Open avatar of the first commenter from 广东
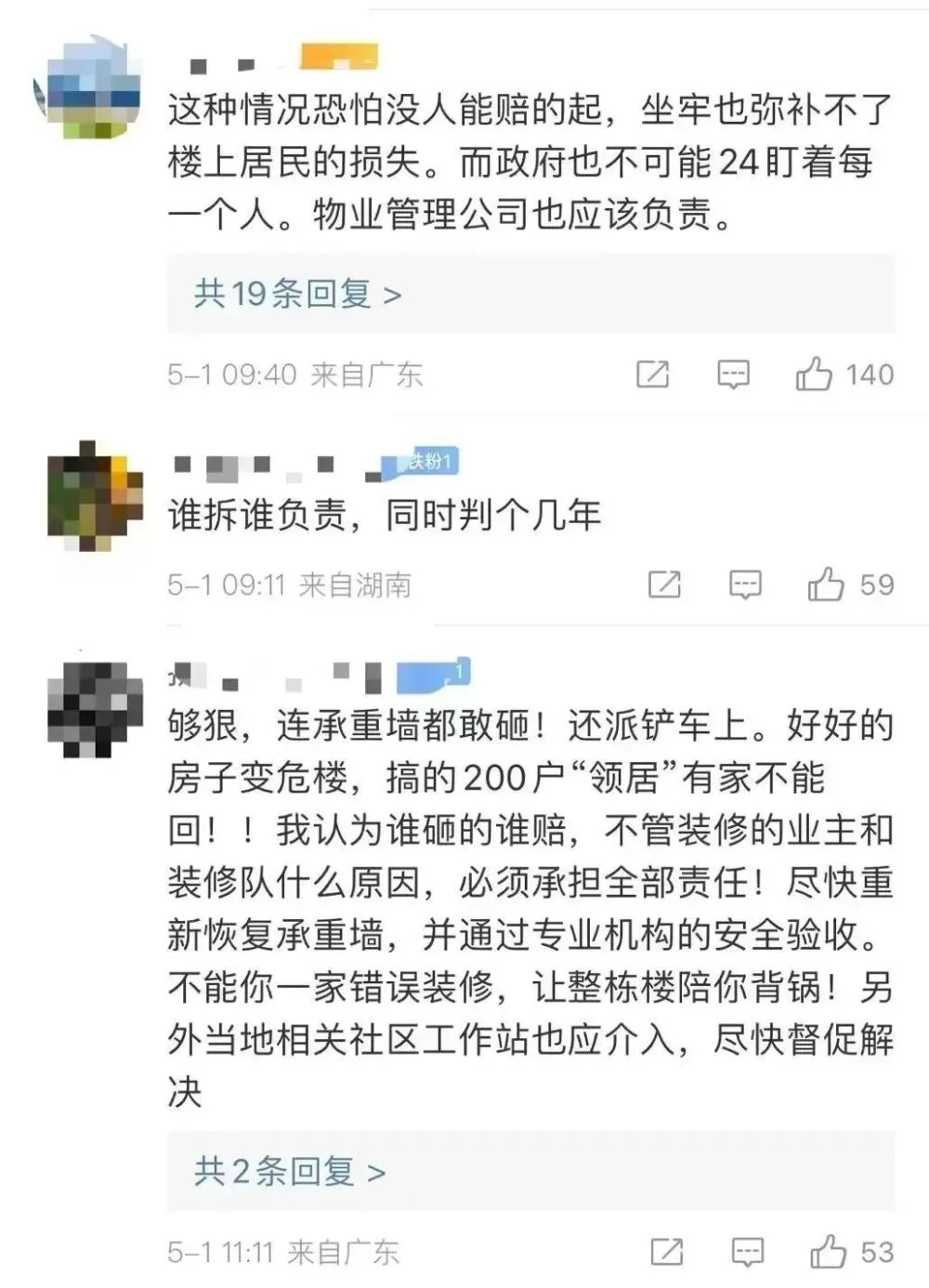Viewport: 929px width, 1288px height. (88, 88)
